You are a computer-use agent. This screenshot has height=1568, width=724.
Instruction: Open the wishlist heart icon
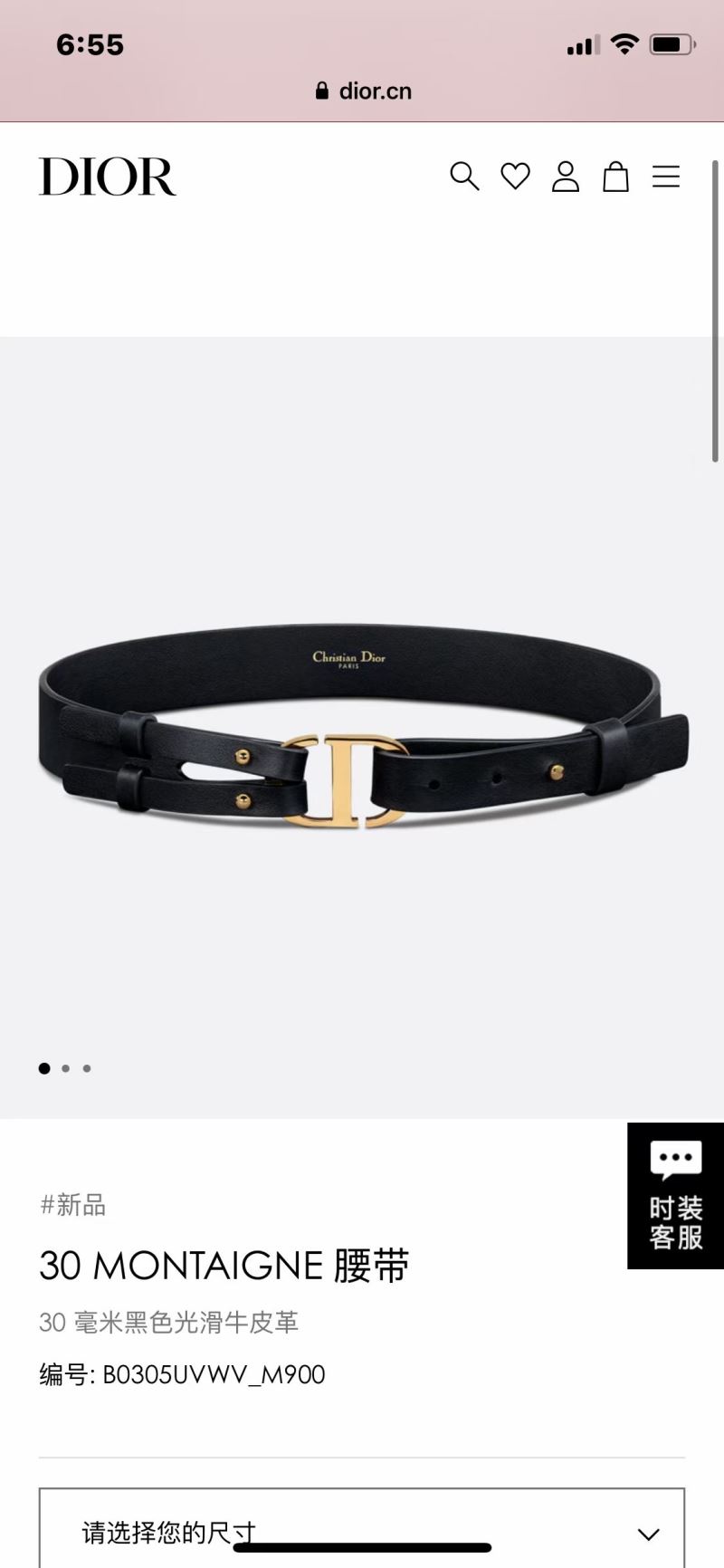[515, 177]
